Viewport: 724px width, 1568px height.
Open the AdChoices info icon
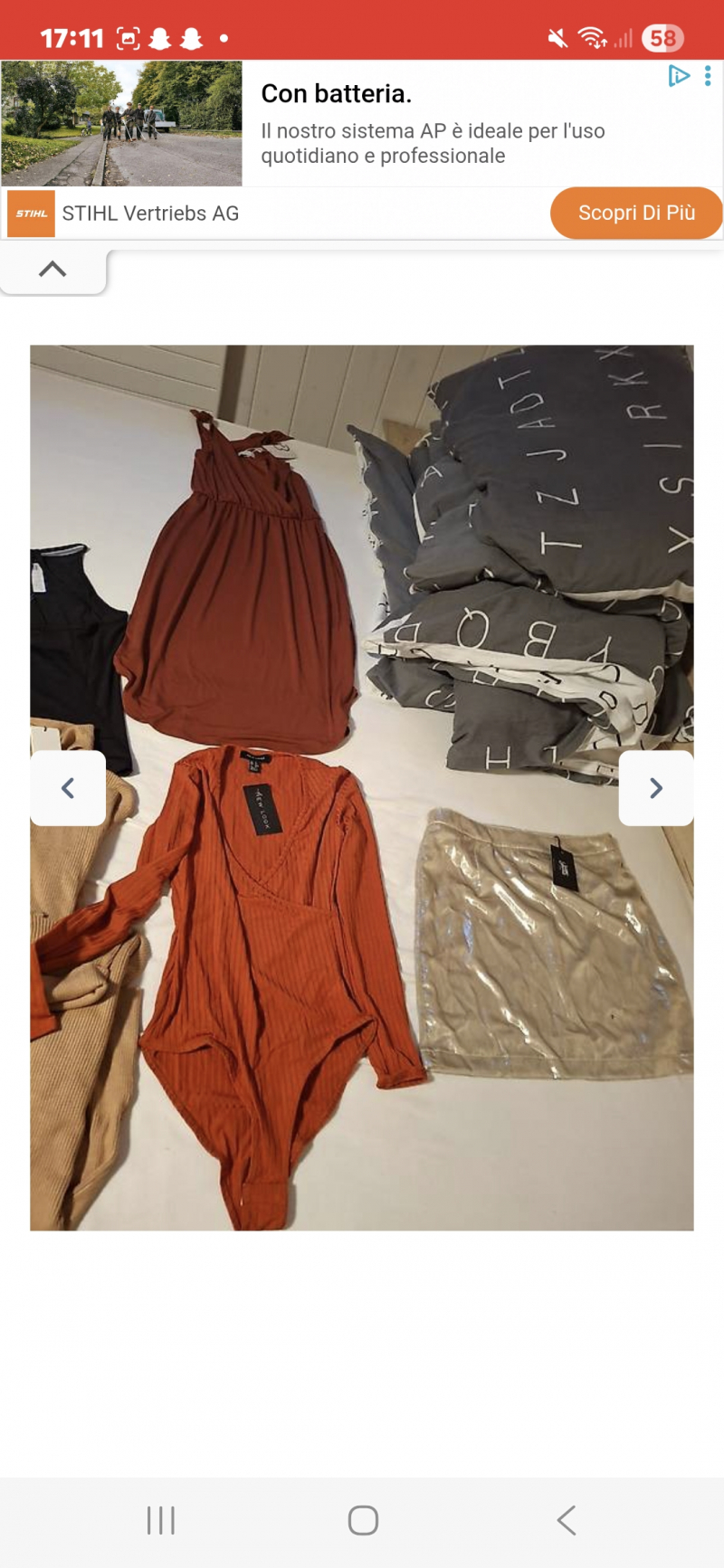point(678,76)
